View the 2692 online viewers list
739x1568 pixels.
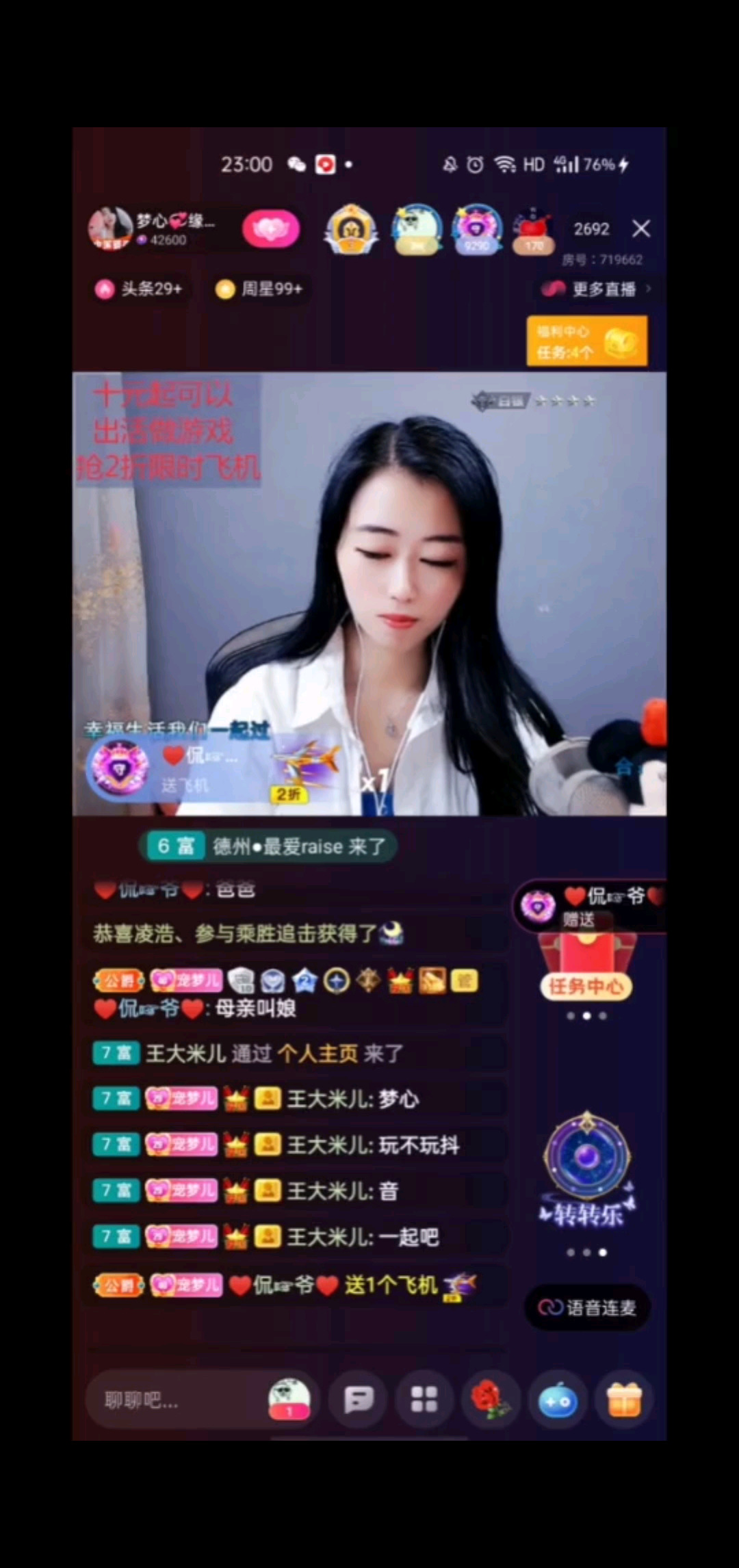point(591,229)
